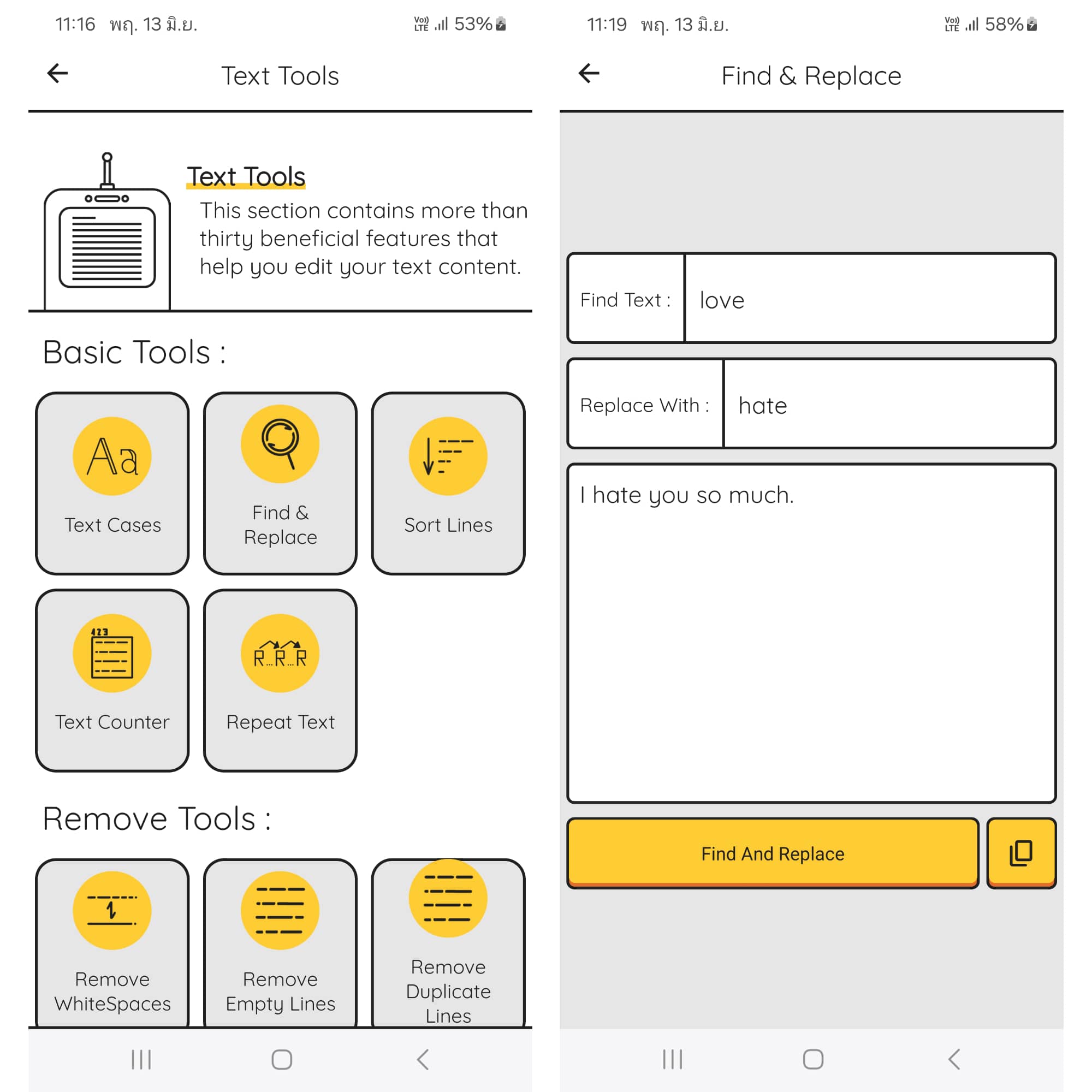Open the Remove Empty Lines tool
Screen dimensions: 1092x1092
(x=280, y=944)
